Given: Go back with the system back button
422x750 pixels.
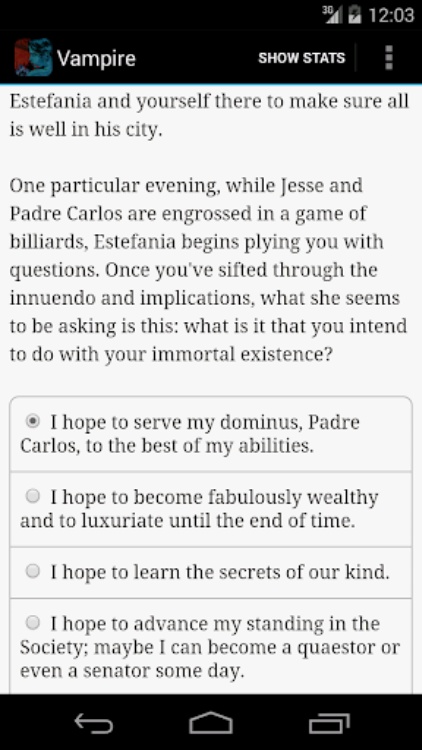Looking at the screenshot, I should click(94, 722).
